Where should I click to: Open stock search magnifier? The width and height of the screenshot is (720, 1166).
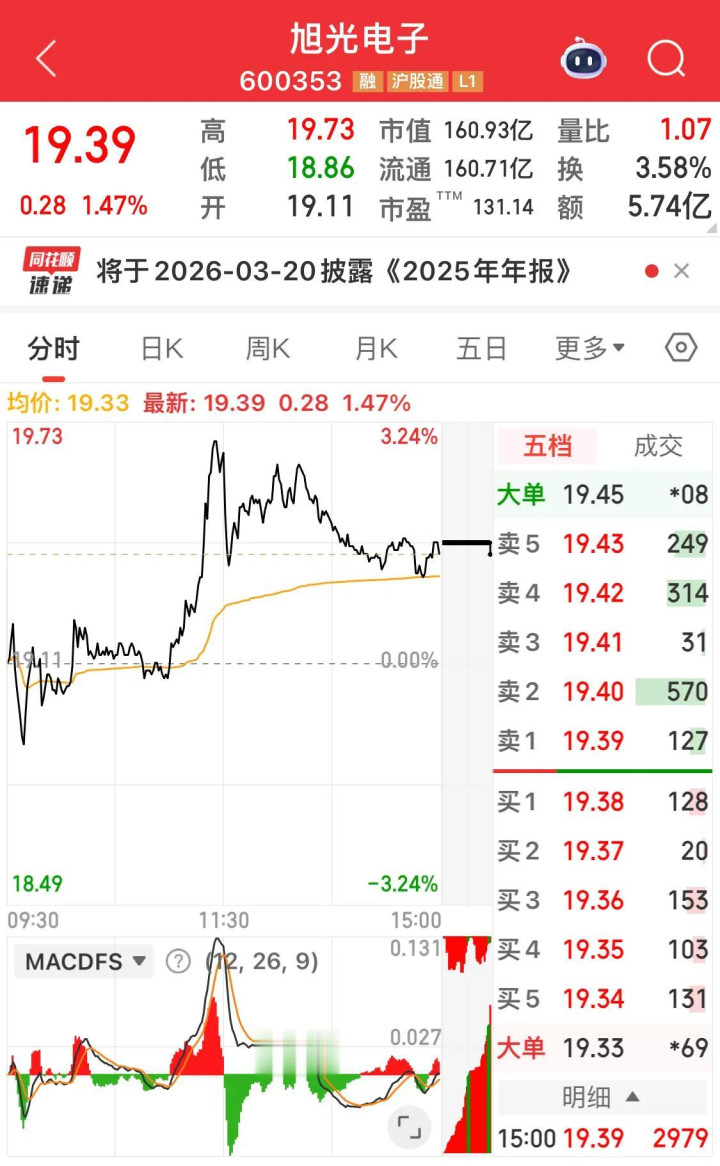pyautogui.click(x=666, y=59)
